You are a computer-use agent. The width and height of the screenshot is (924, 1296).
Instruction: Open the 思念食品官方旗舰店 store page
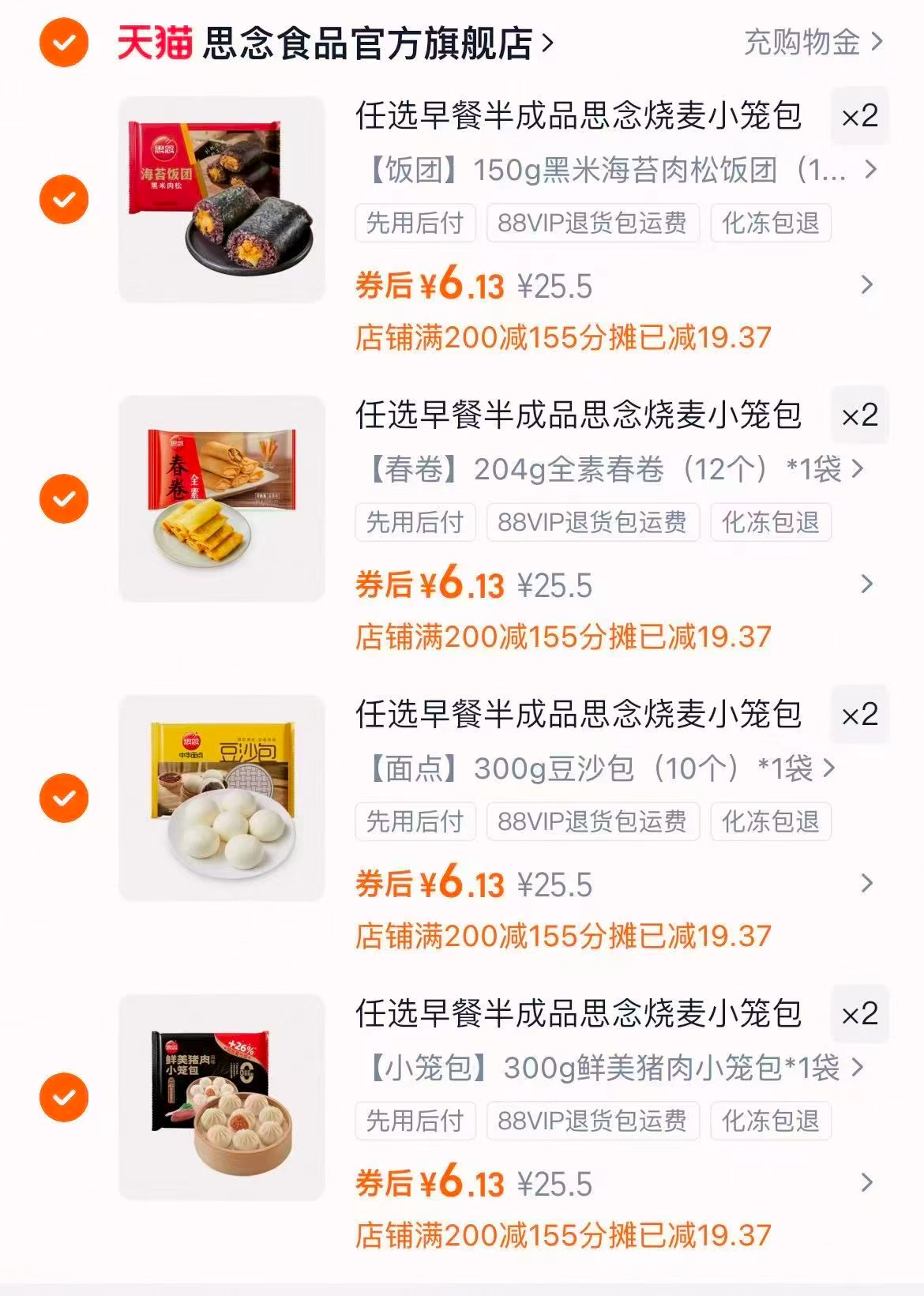[x=363, y=45]
